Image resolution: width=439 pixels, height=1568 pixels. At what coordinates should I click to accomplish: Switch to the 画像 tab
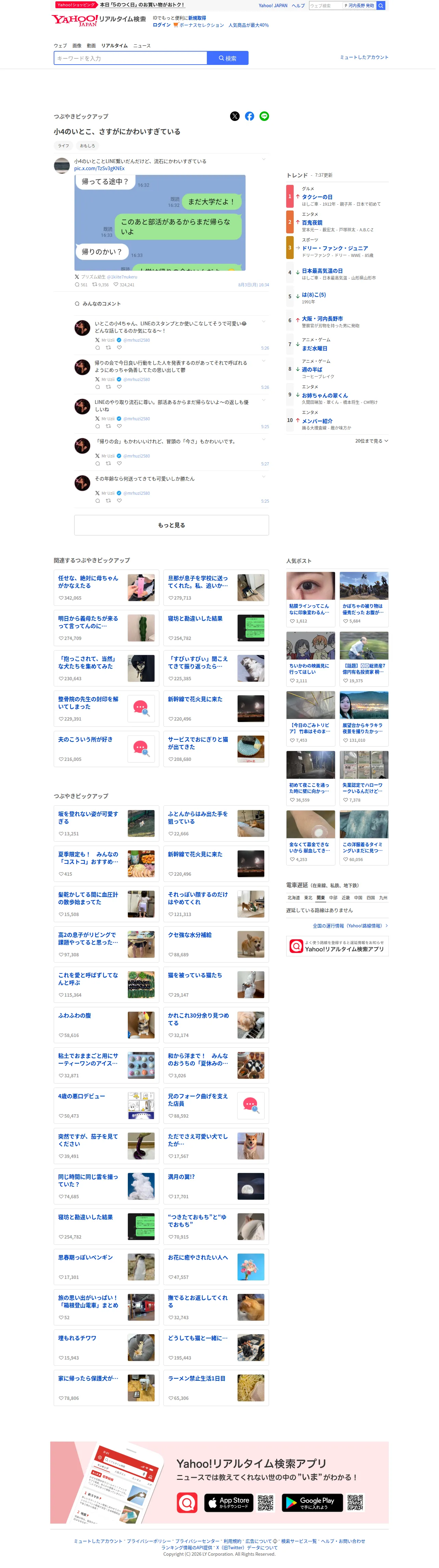coord(77,46)
